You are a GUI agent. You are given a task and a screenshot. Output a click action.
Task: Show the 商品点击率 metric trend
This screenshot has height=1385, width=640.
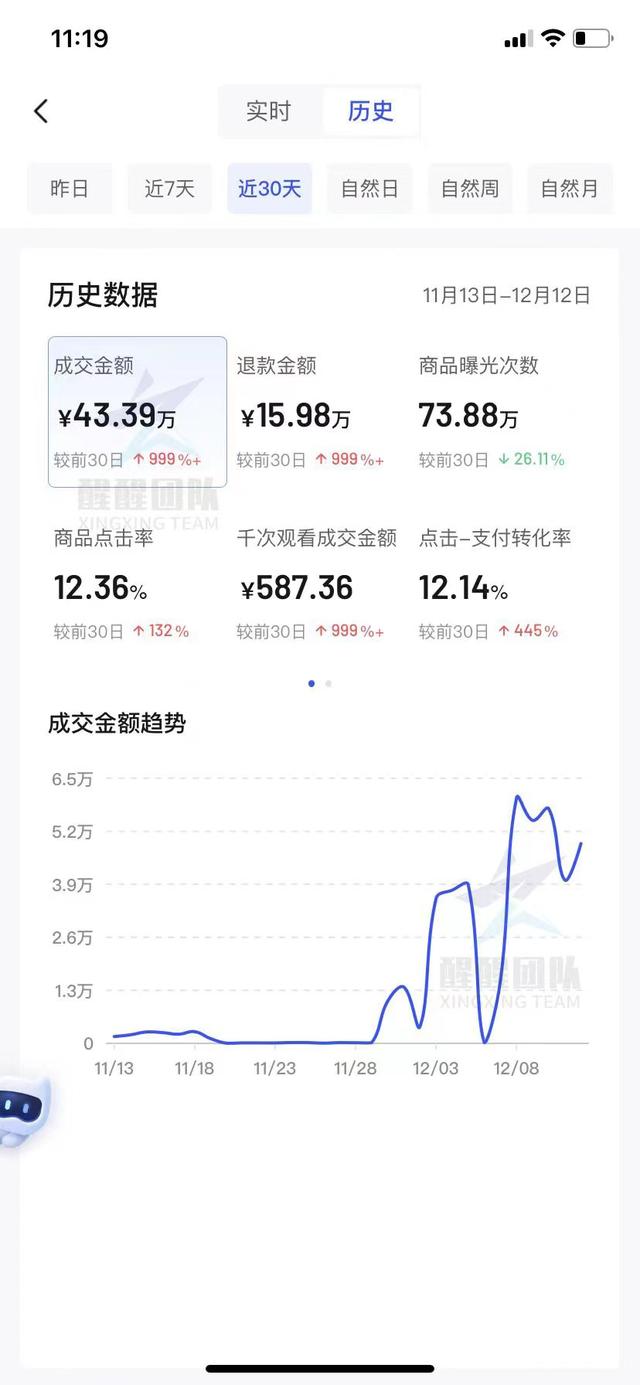137,584
